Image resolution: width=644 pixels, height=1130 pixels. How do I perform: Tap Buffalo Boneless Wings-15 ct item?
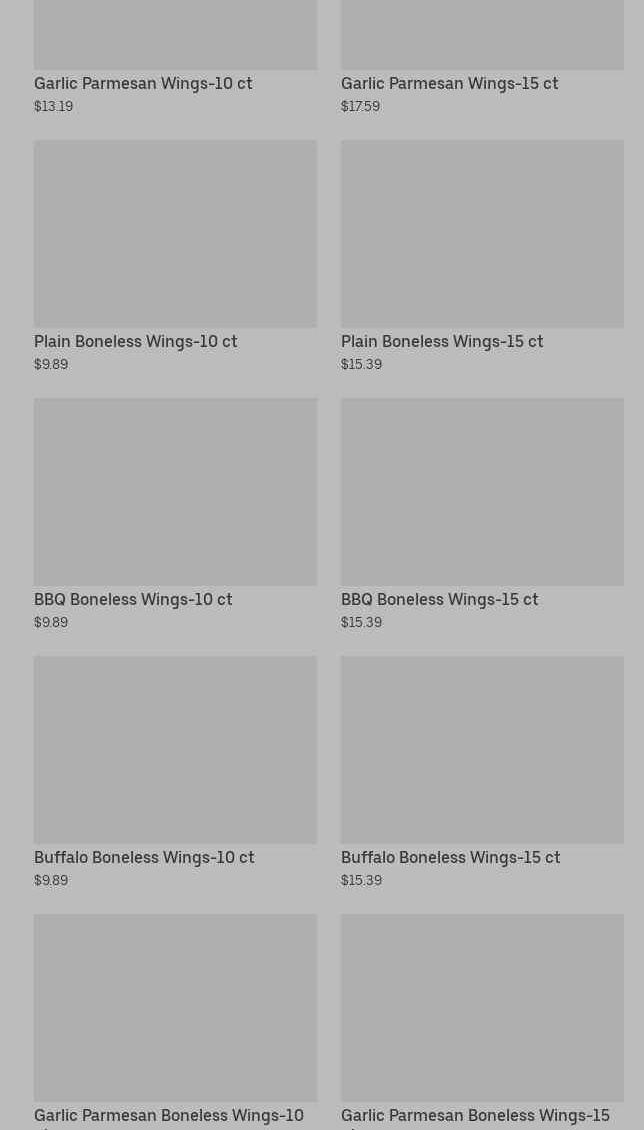(x=482, y=773)
